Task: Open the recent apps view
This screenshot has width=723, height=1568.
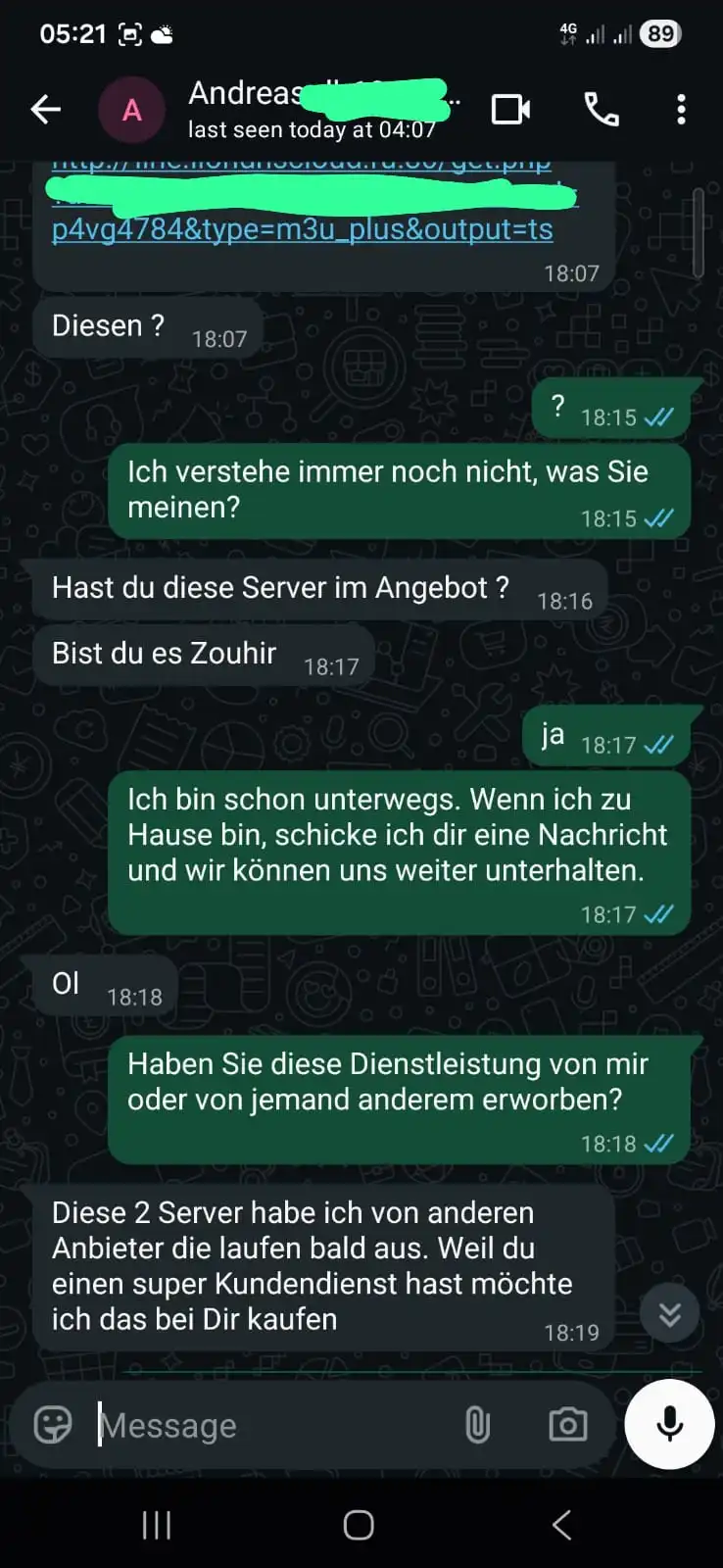Action: click(157, 1525)
